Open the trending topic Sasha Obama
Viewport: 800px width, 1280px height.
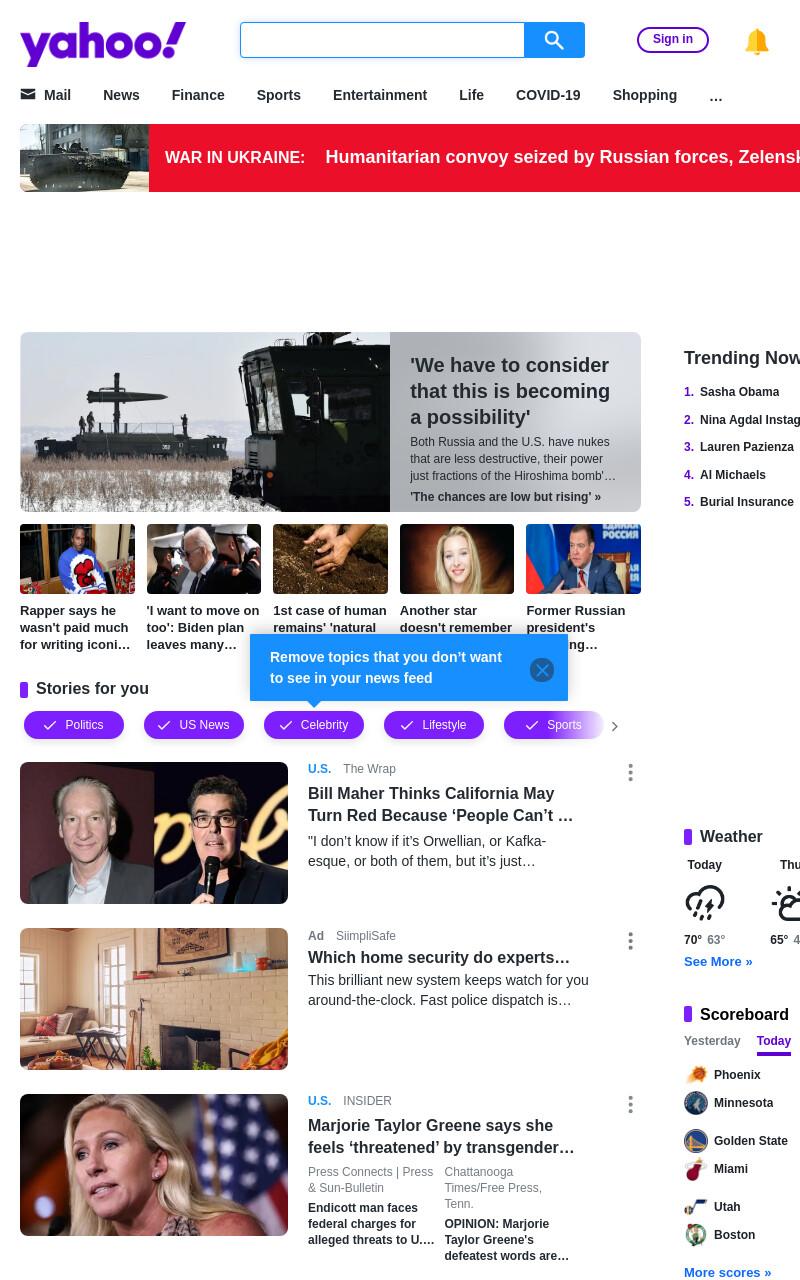(739, 392)
